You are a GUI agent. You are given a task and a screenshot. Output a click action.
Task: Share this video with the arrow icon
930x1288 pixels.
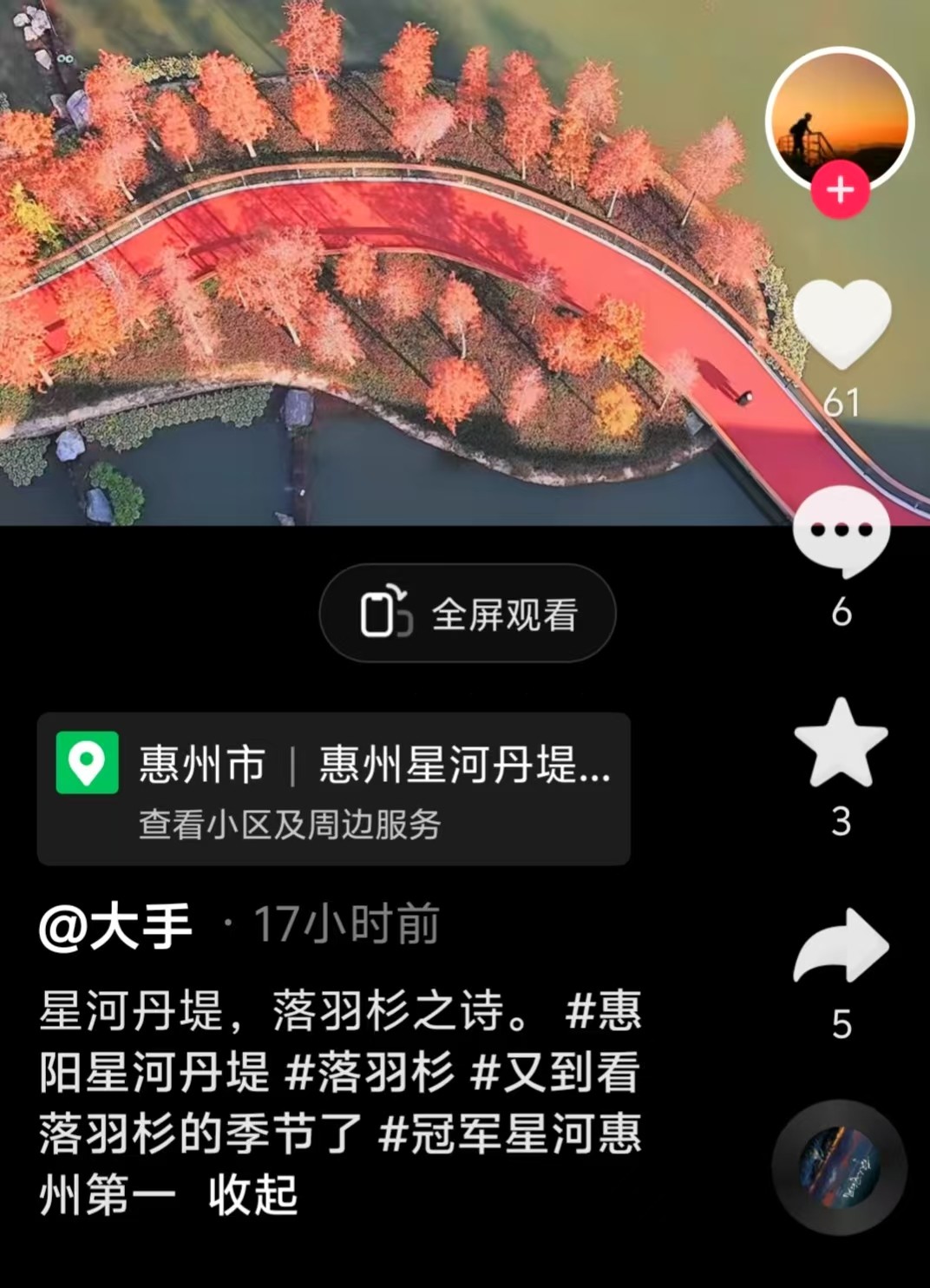click(841, 946)
